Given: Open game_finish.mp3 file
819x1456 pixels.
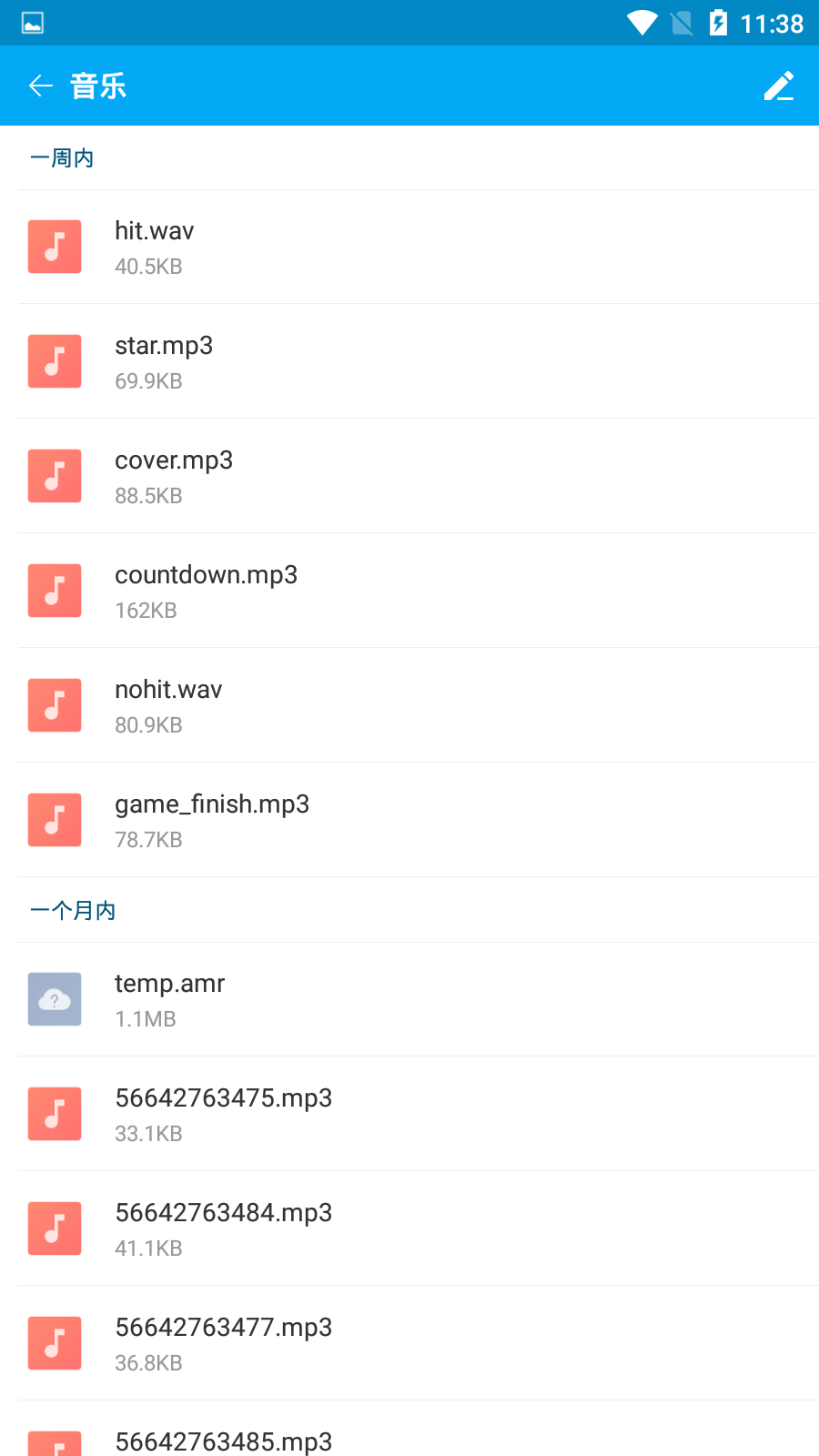Looking at the screenshot, I should [x=409, y=821].
